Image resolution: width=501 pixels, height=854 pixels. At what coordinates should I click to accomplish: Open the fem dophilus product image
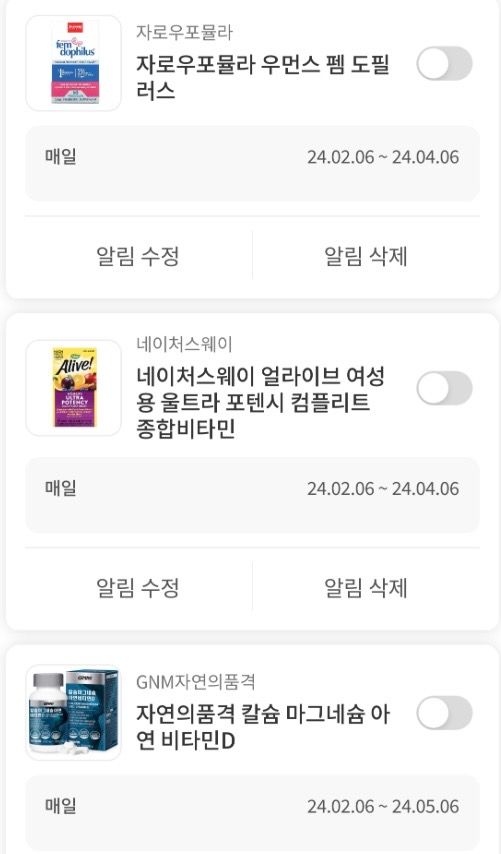74,63
